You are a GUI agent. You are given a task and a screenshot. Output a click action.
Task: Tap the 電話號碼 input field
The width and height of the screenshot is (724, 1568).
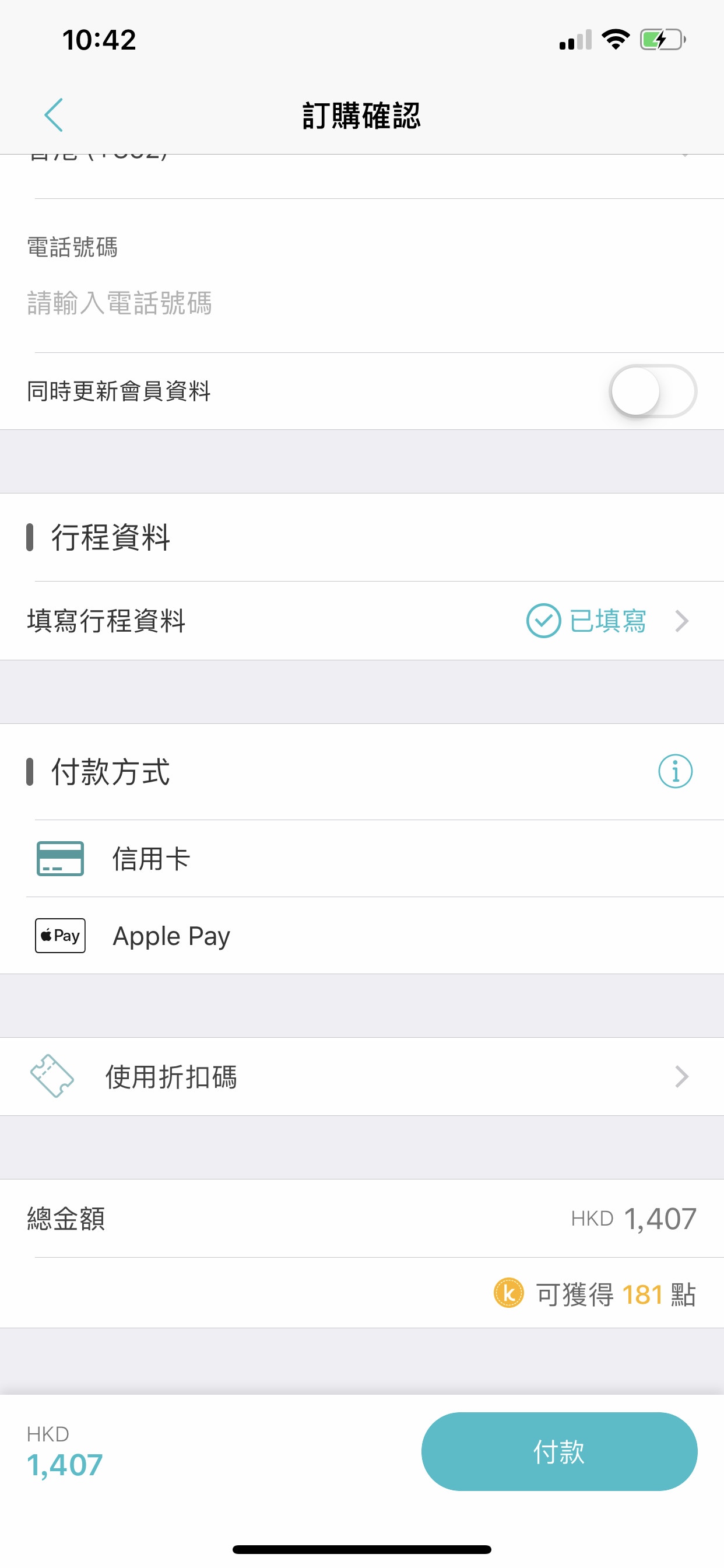pos(362,303)
